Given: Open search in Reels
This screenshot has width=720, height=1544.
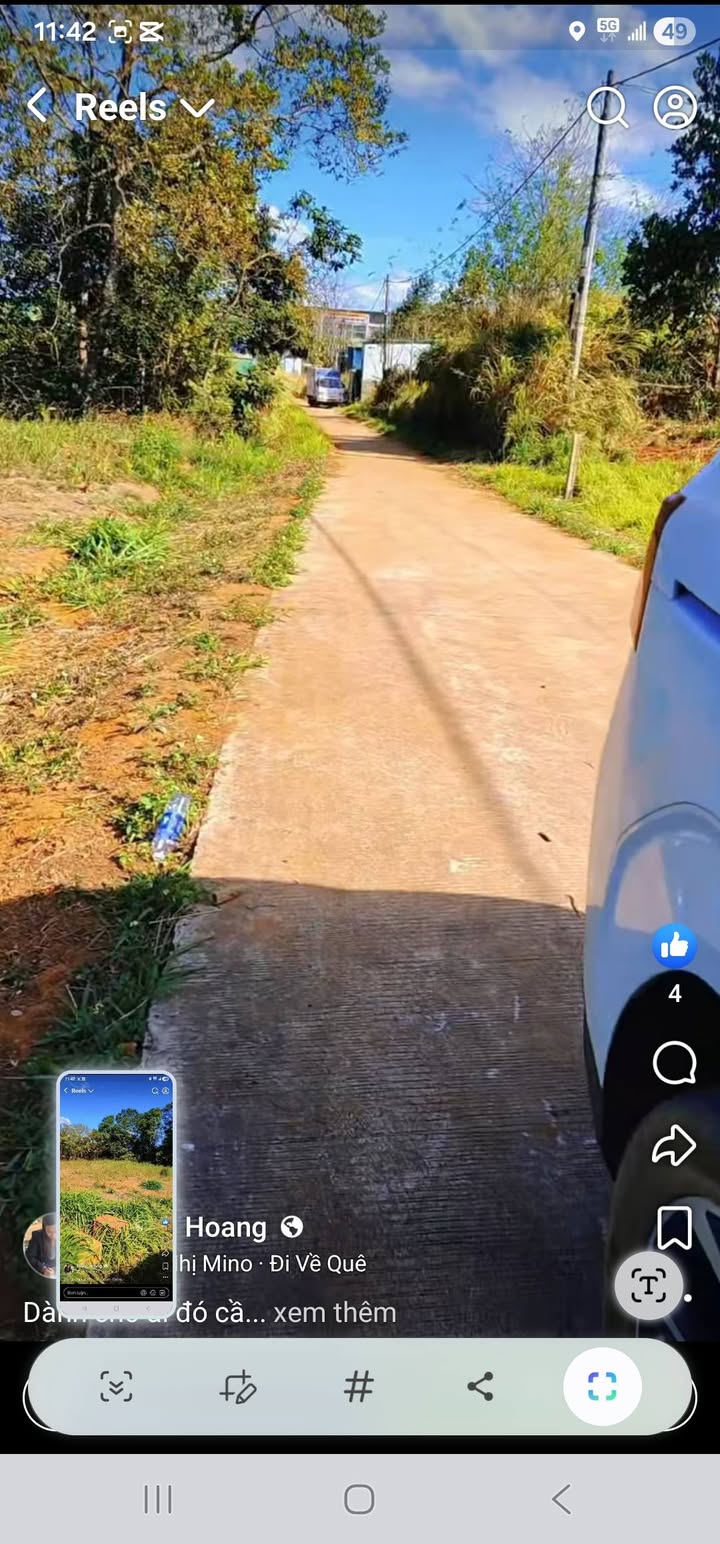Looking at the screenshot, I should [607, 106].
